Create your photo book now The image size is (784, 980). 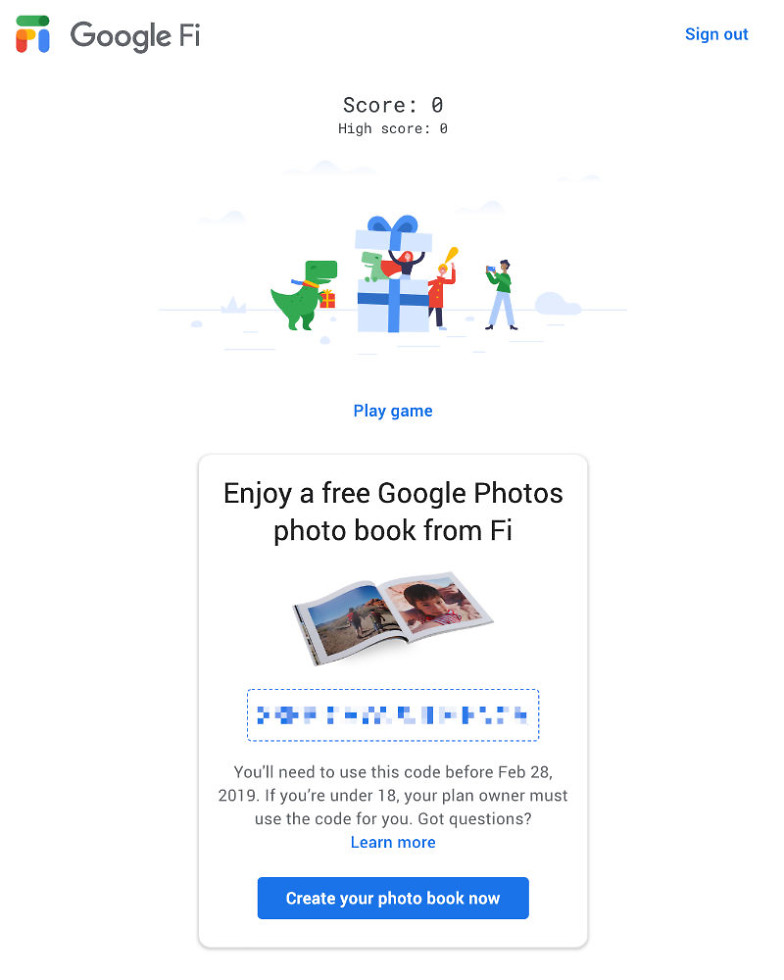coord(392,898)
